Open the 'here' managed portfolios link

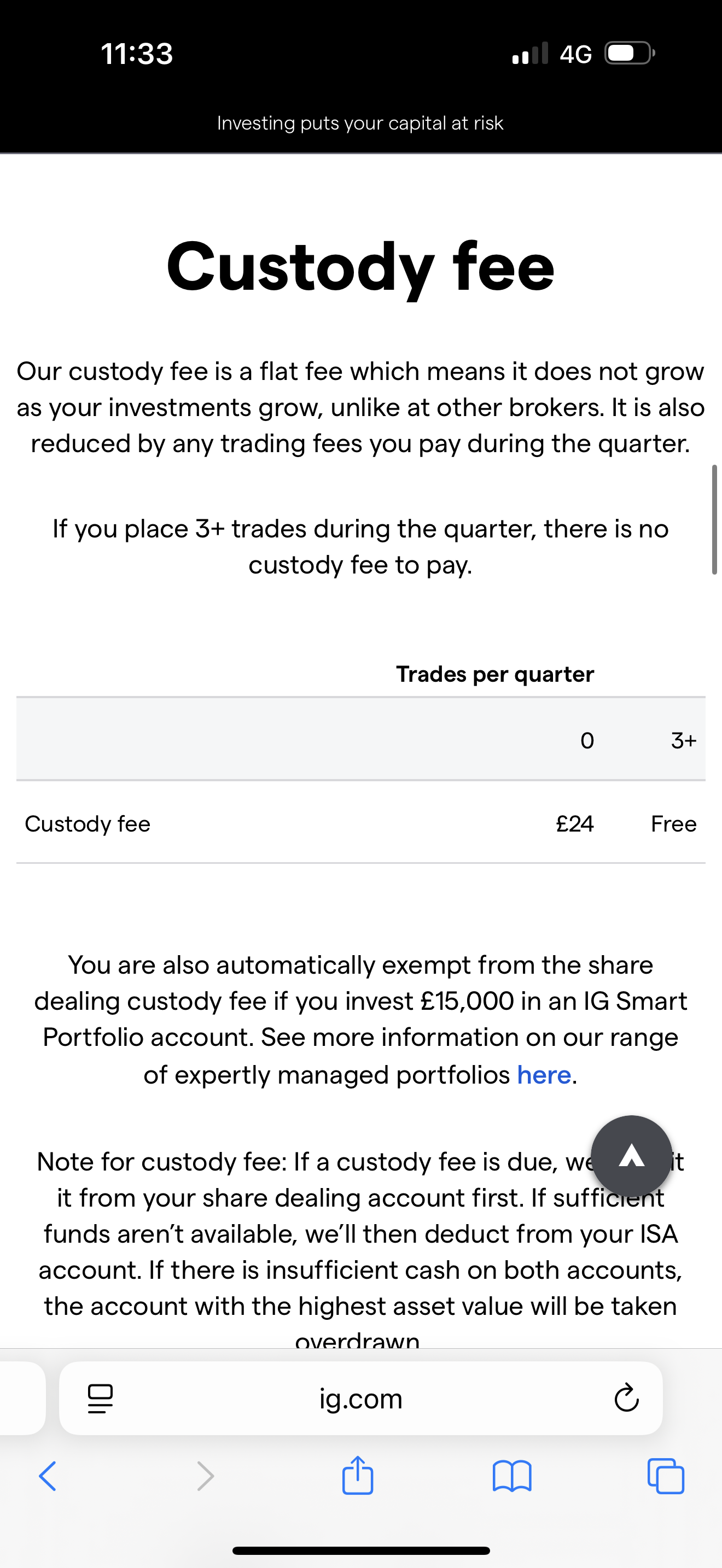[x=544, y=1075]
